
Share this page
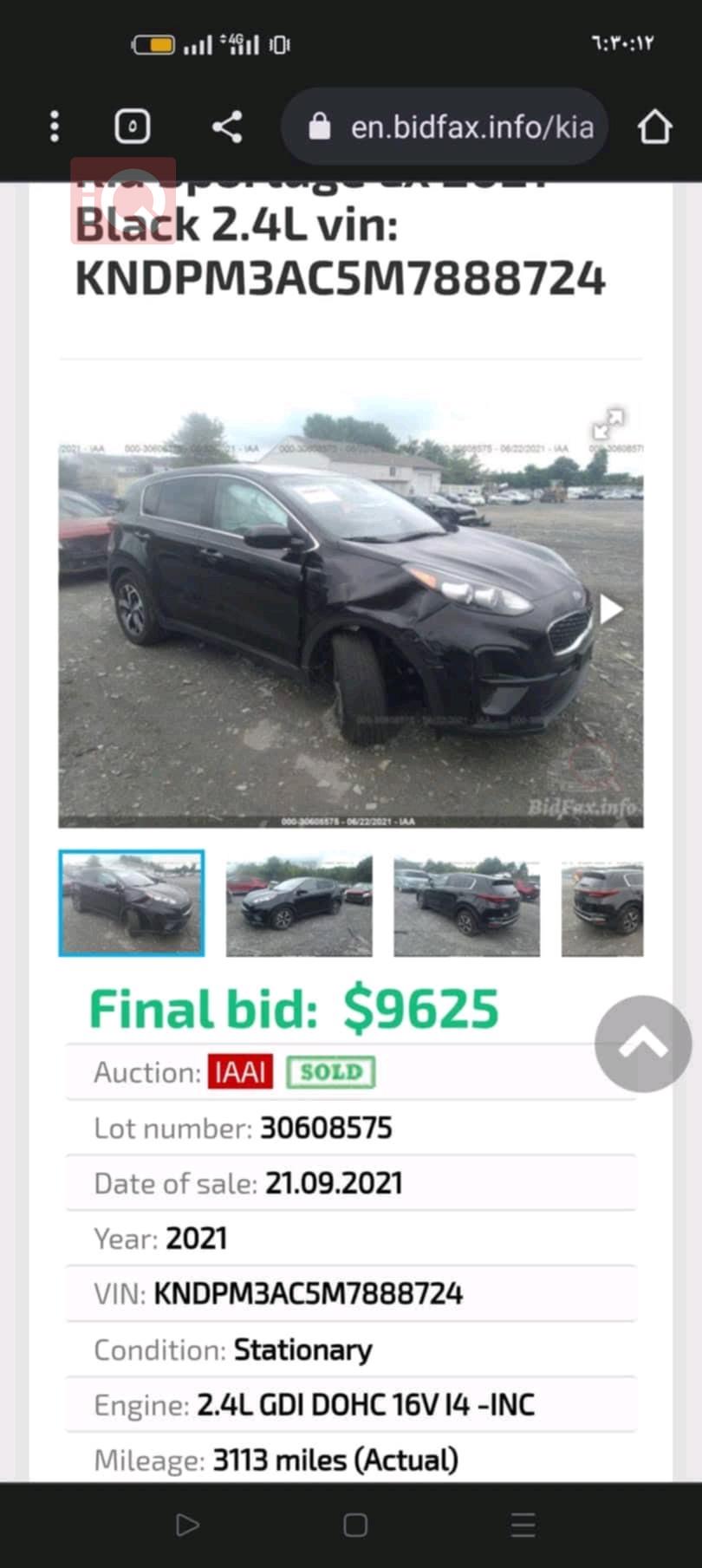pos(227,127)
